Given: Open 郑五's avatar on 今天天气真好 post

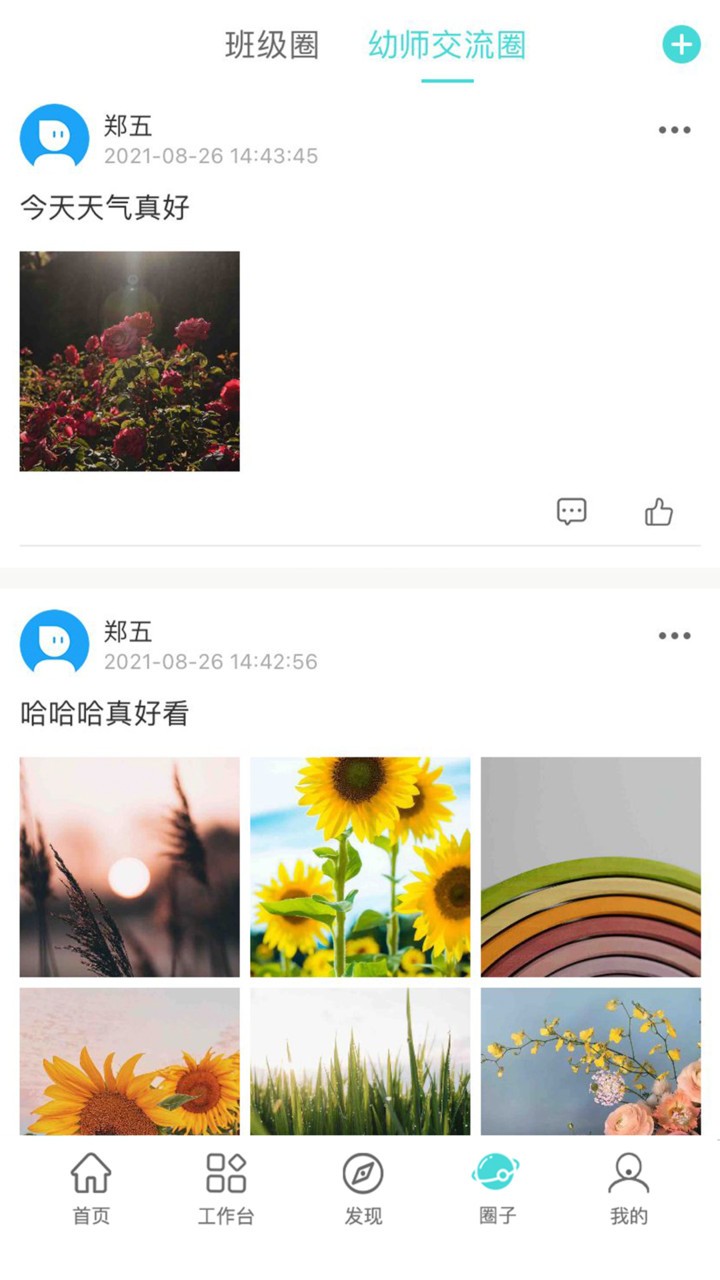Looking at the screenshot, I should (55, 139).
